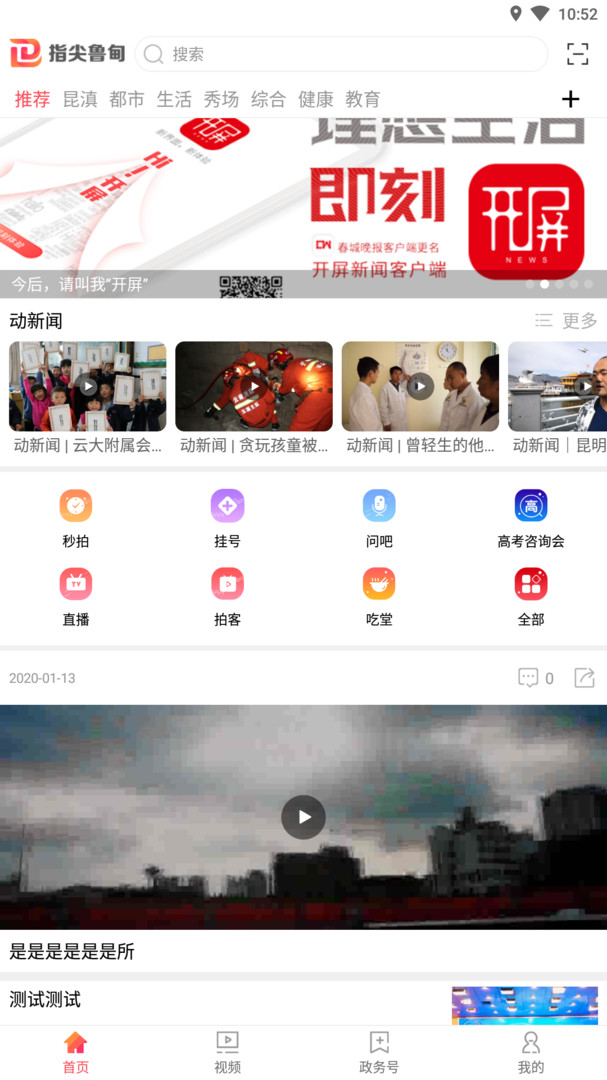607x1080 pixels.
Task: Open the 吃堂 shortcut
Action: point(379,597)
